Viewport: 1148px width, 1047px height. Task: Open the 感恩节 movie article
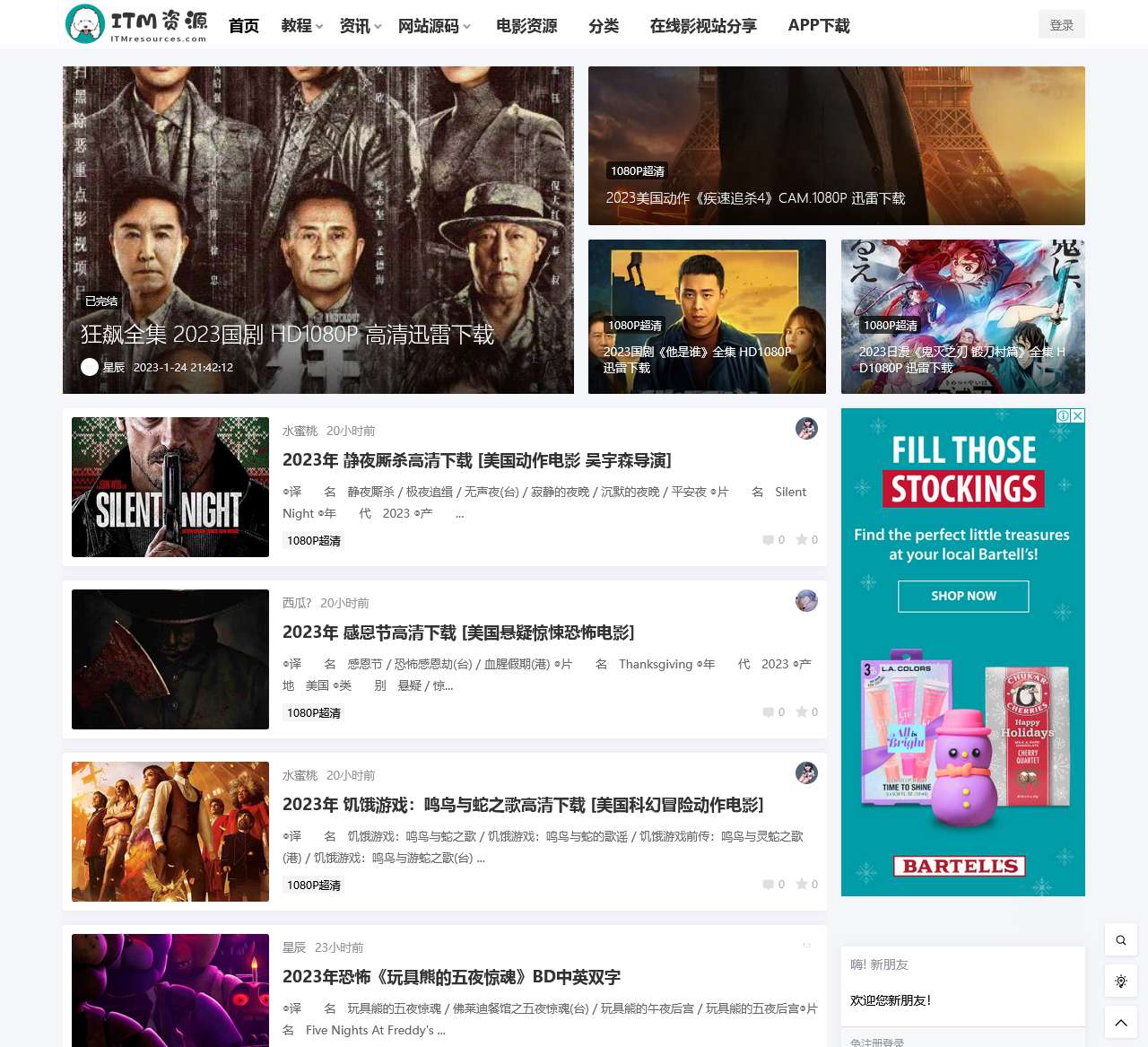pyautogui.click(x=457, y=633)
